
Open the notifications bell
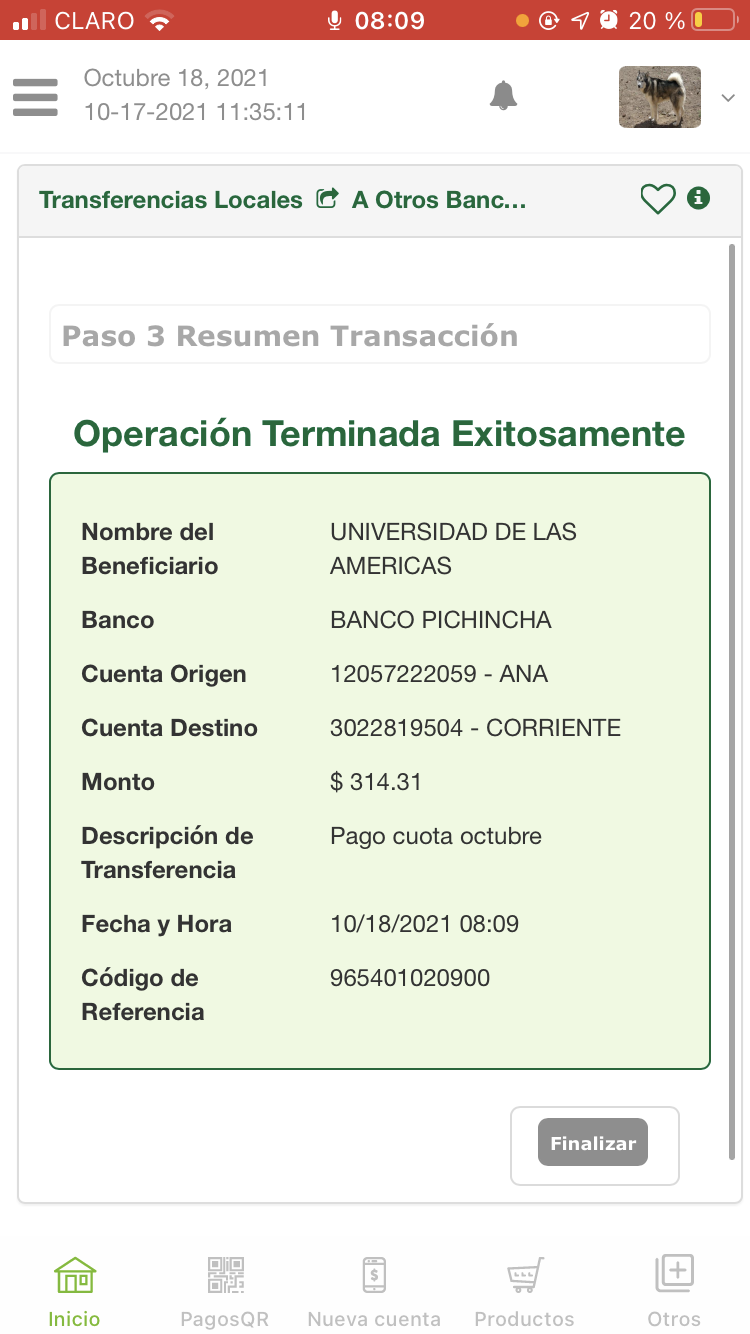(503, 96)
